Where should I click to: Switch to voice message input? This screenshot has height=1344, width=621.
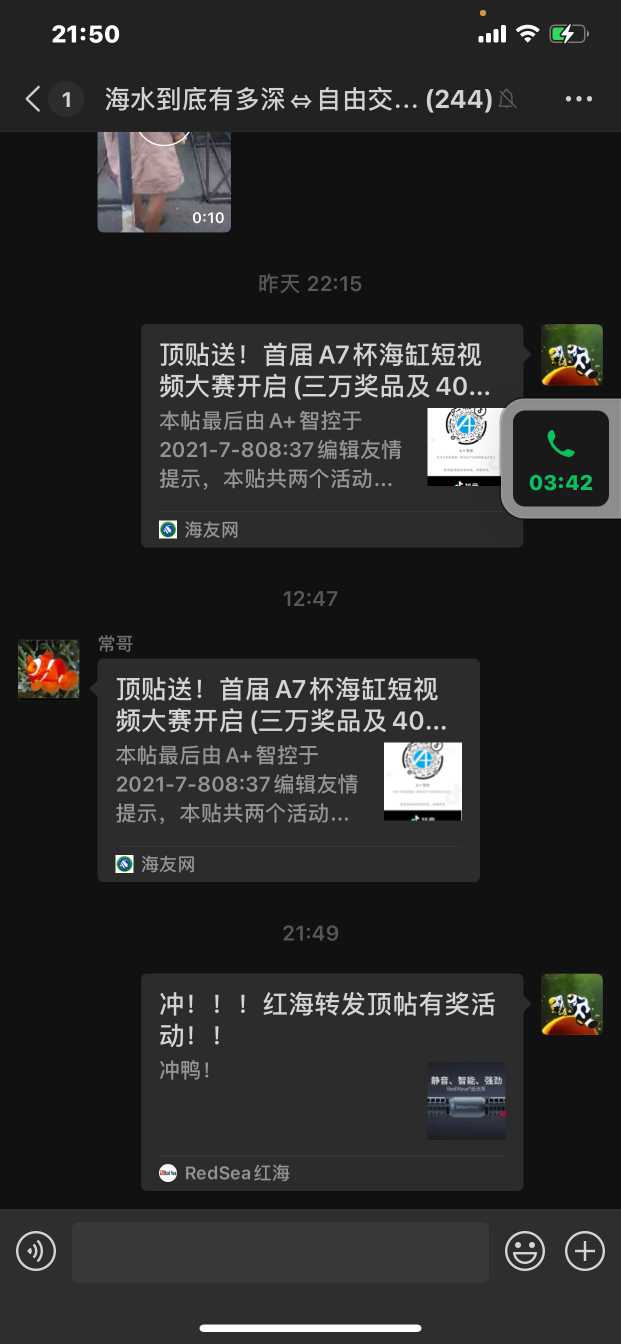click(36, 1251)
